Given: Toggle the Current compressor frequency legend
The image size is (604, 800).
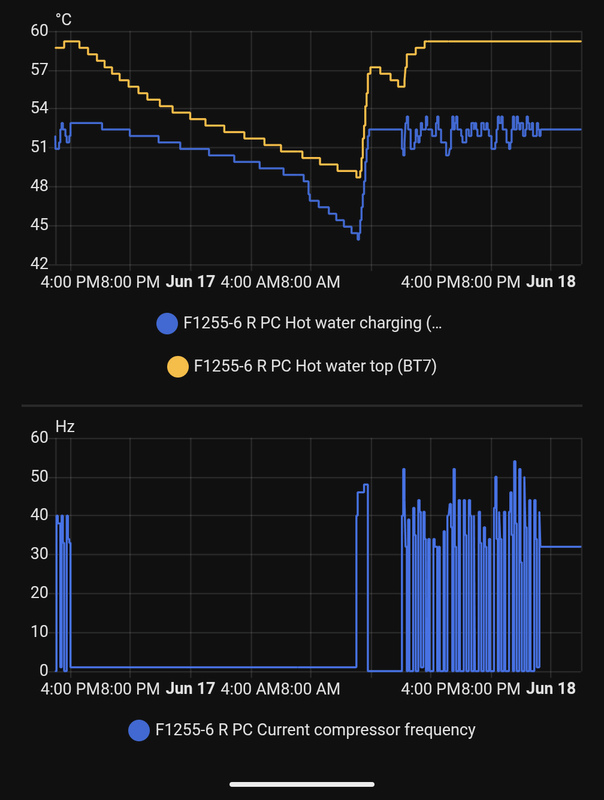Looking at the screenshot, I should tap(302, 730).
